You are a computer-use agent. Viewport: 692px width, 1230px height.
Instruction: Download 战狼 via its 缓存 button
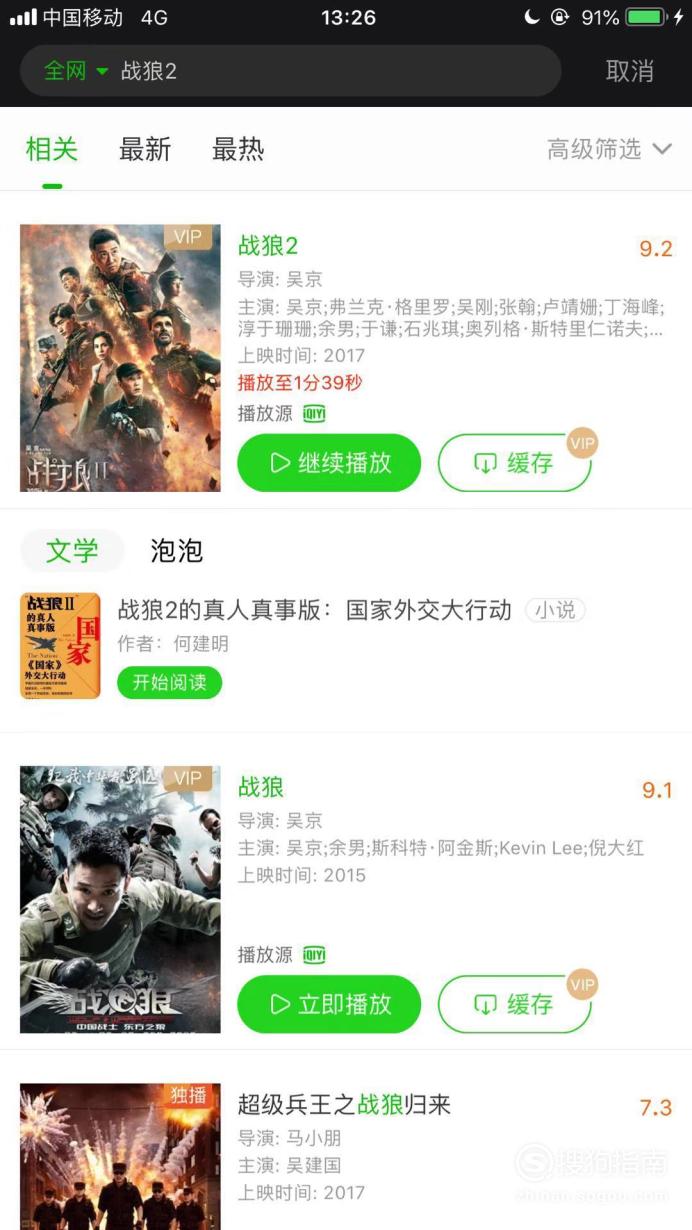coord(515,1004)
